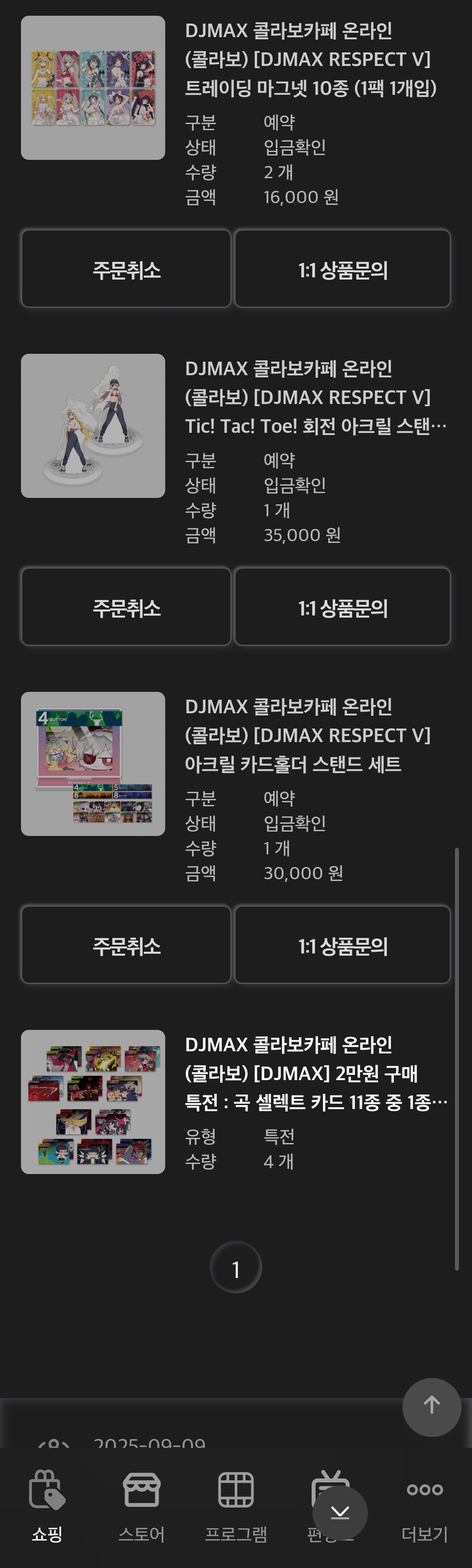Image resolution: width=472 pixels, height=1568 pixels.
Task: Select page 1 in pagination
Action: pos(235,1269)
